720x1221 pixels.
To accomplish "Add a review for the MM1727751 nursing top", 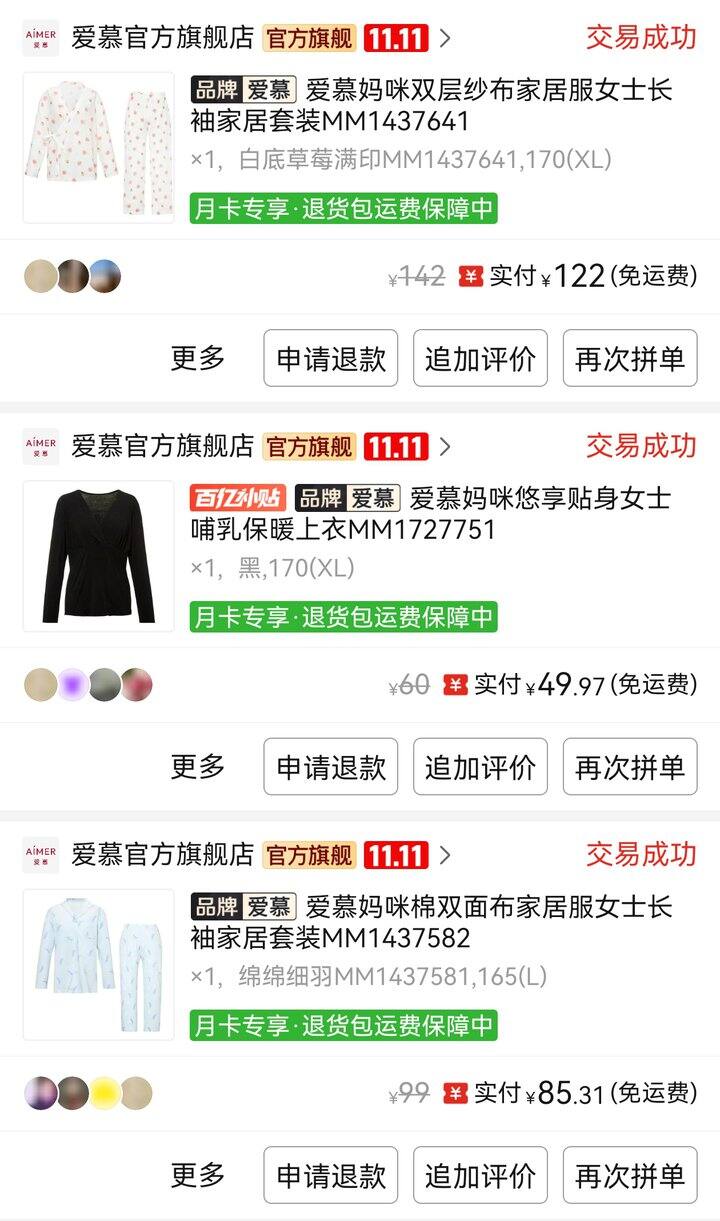I will (x=480, y=767).
